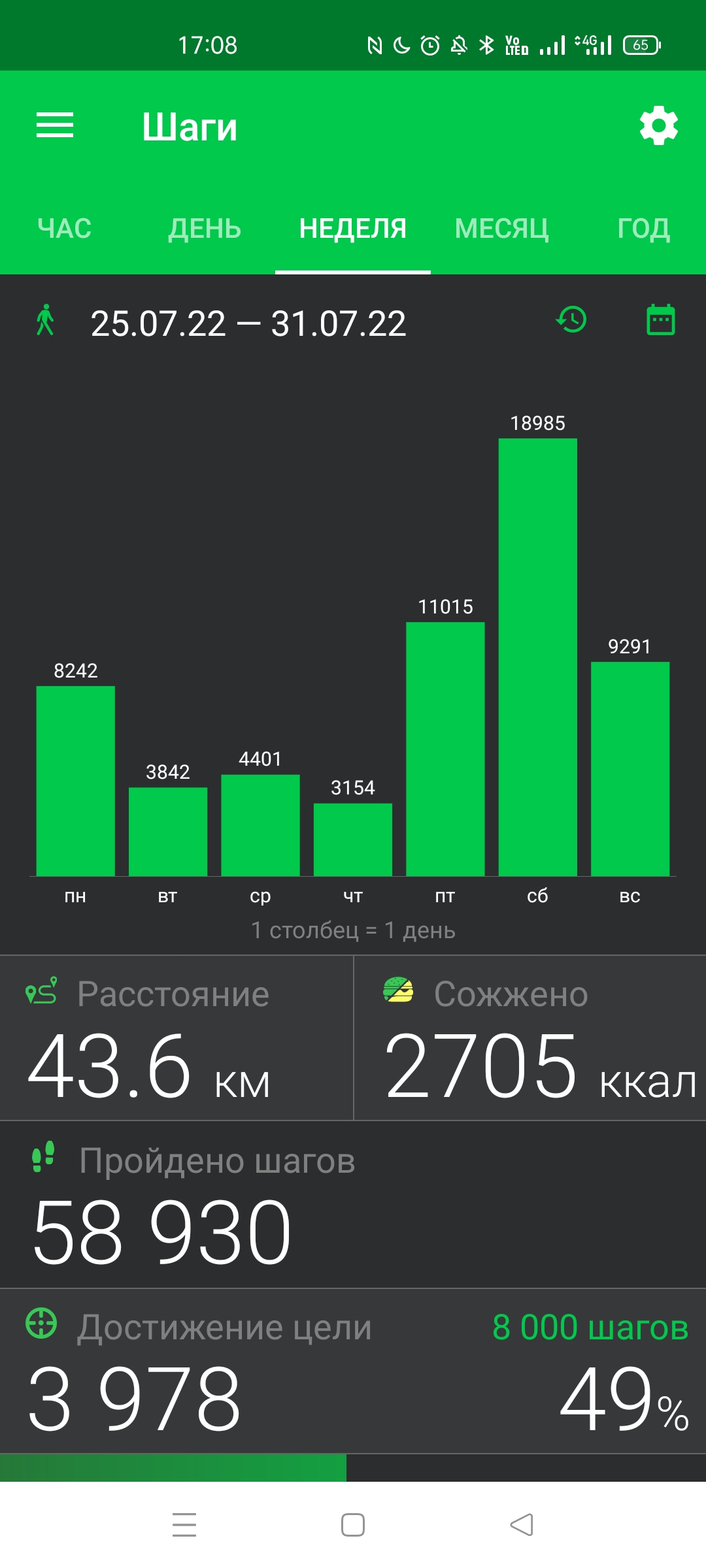This screenshot has height=1568, width=706.
Task: Open the Расстояние card
Action: click(x=176, y=1038)
